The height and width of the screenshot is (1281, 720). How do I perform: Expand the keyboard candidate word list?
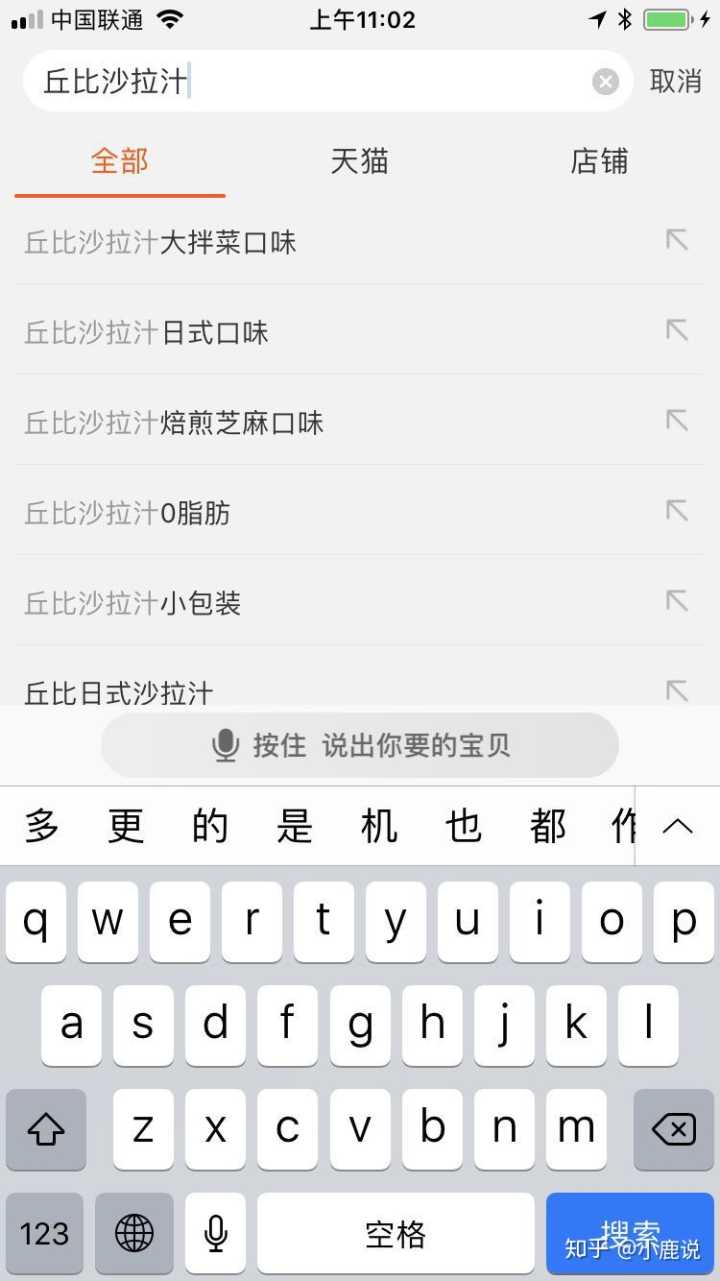677,826
